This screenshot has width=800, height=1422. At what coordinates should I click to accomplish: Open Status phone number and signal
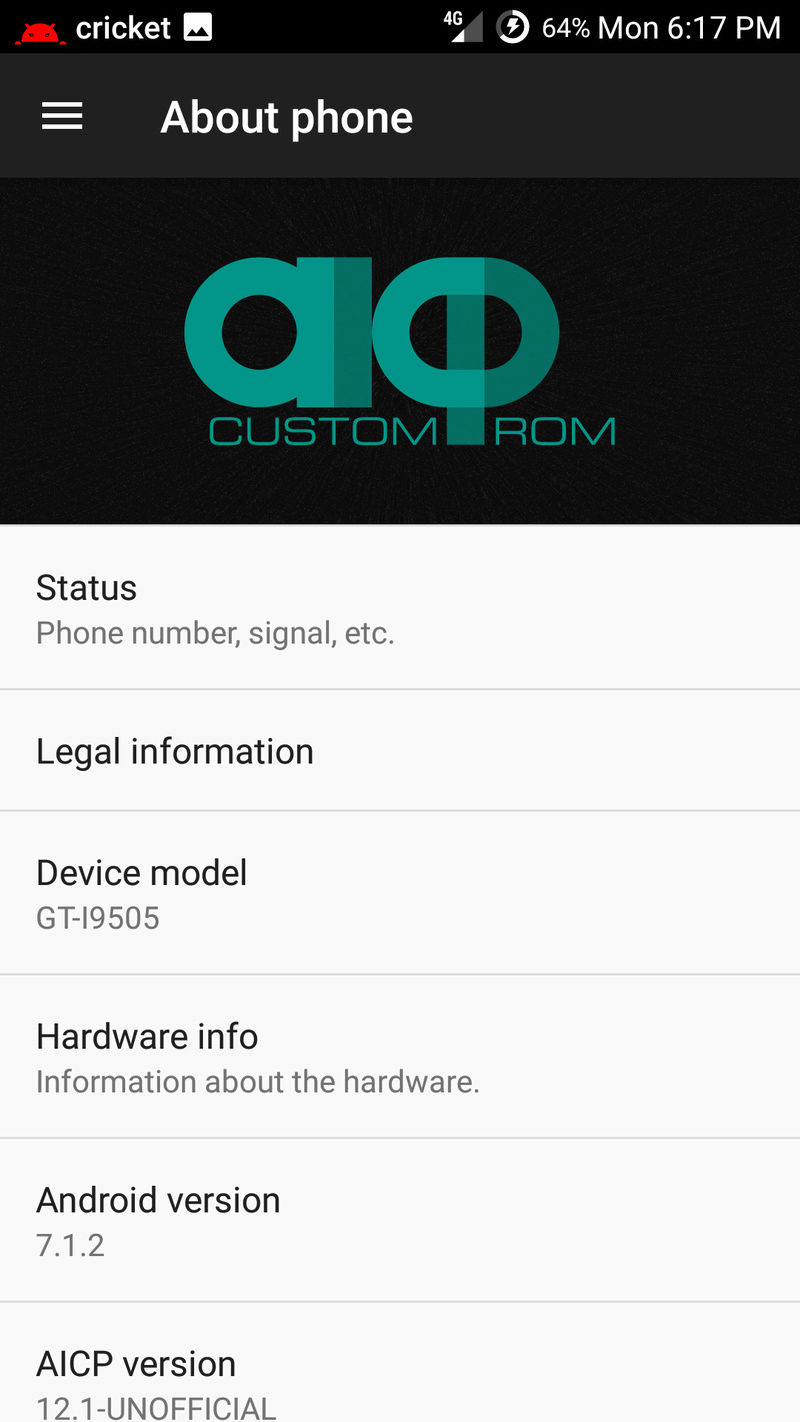pos(400,608)
